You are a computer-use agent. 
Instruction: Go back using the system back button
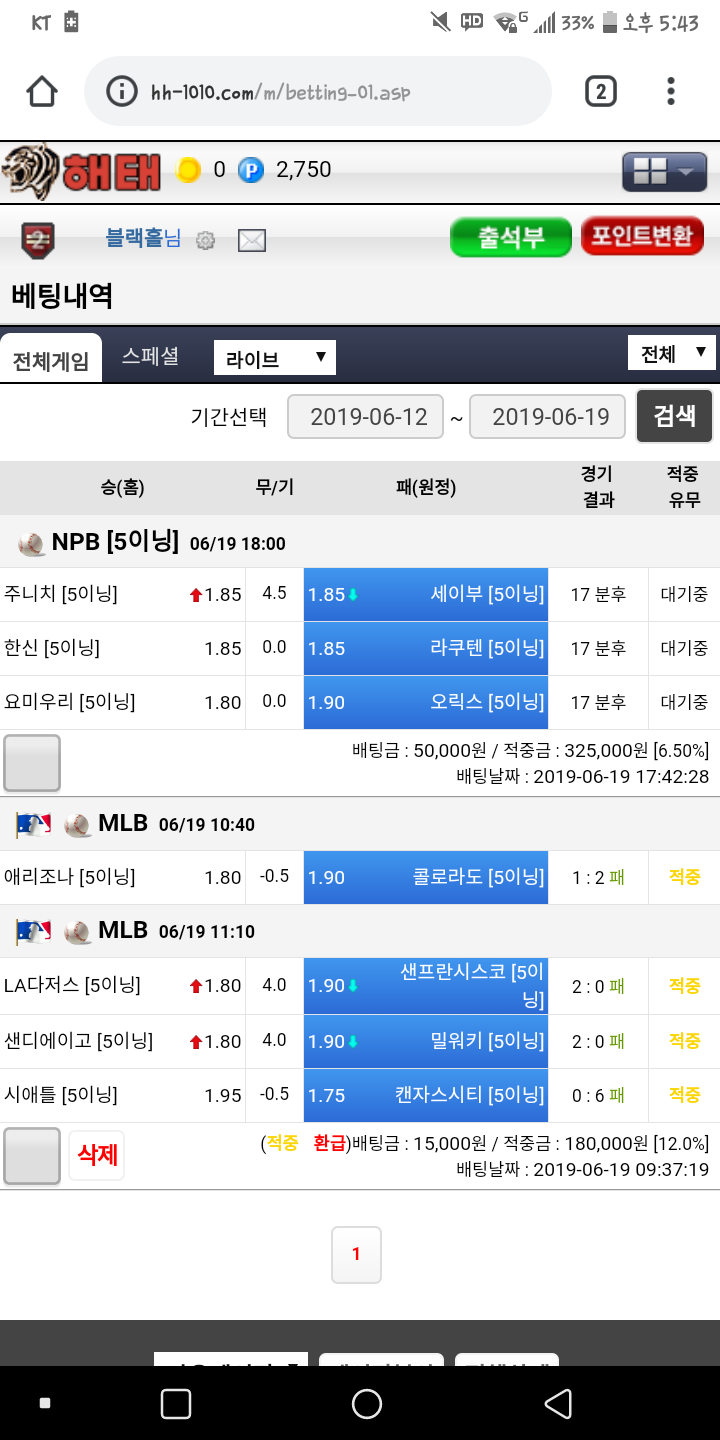pyautogui.click(x=557, y=1403)
